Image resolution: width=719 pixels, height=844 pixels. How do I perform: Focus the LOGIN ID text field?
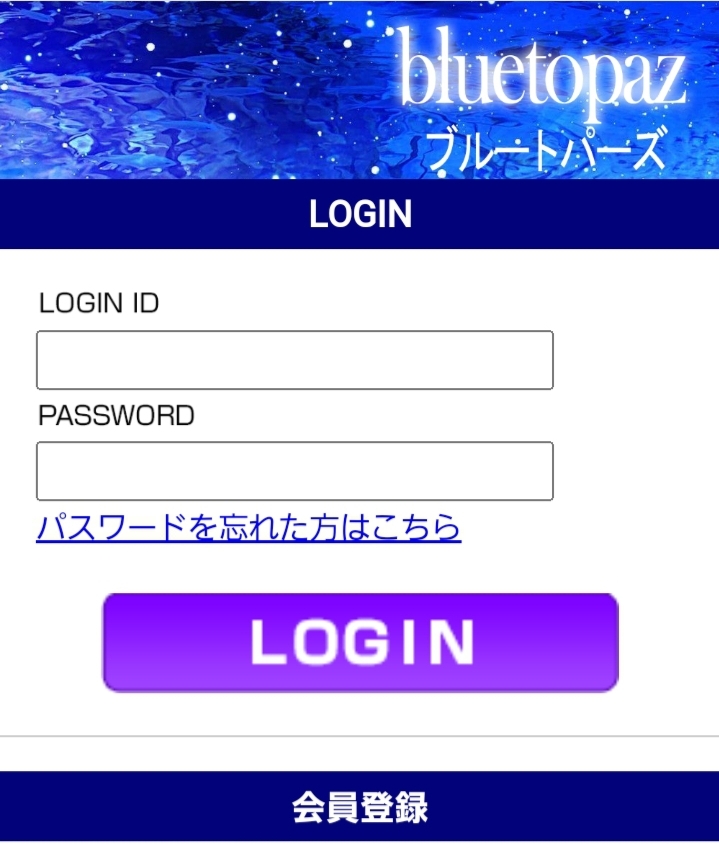point(294,360)
